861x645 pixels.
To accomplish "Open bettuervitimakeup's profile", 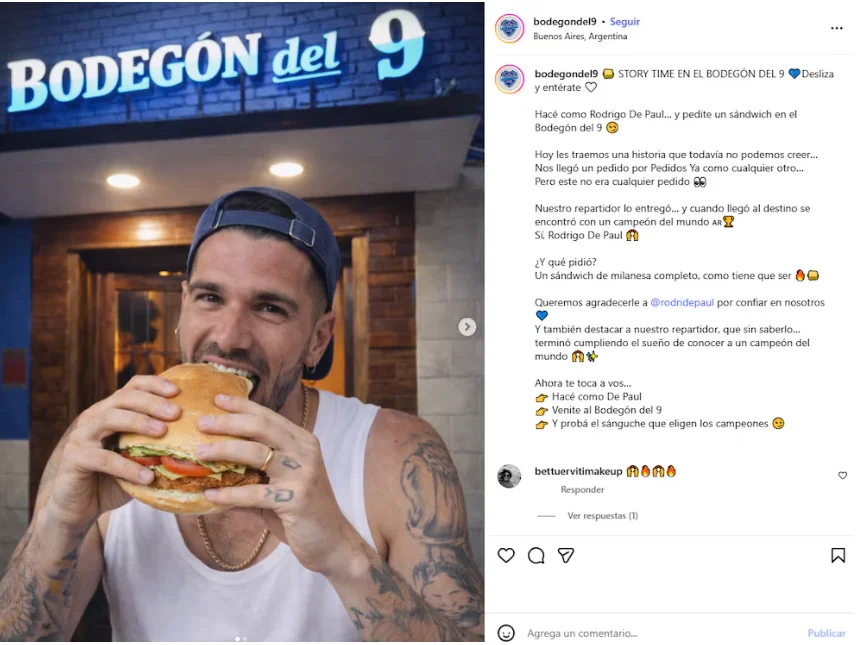I will [578, 471].
